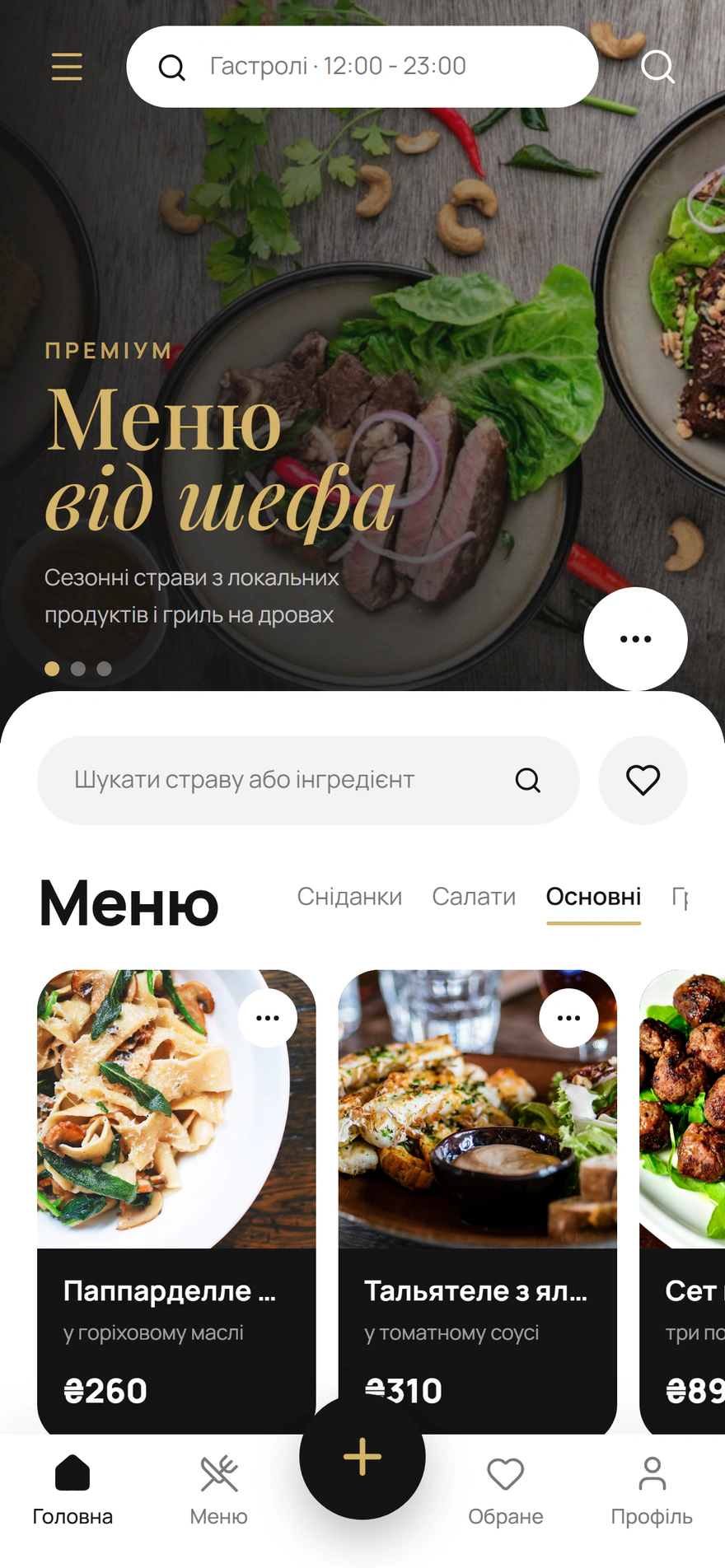Go to the Головна tab
This screenshot has height=1568, width=725.
pyautogui.click(x=72, y=1491)
